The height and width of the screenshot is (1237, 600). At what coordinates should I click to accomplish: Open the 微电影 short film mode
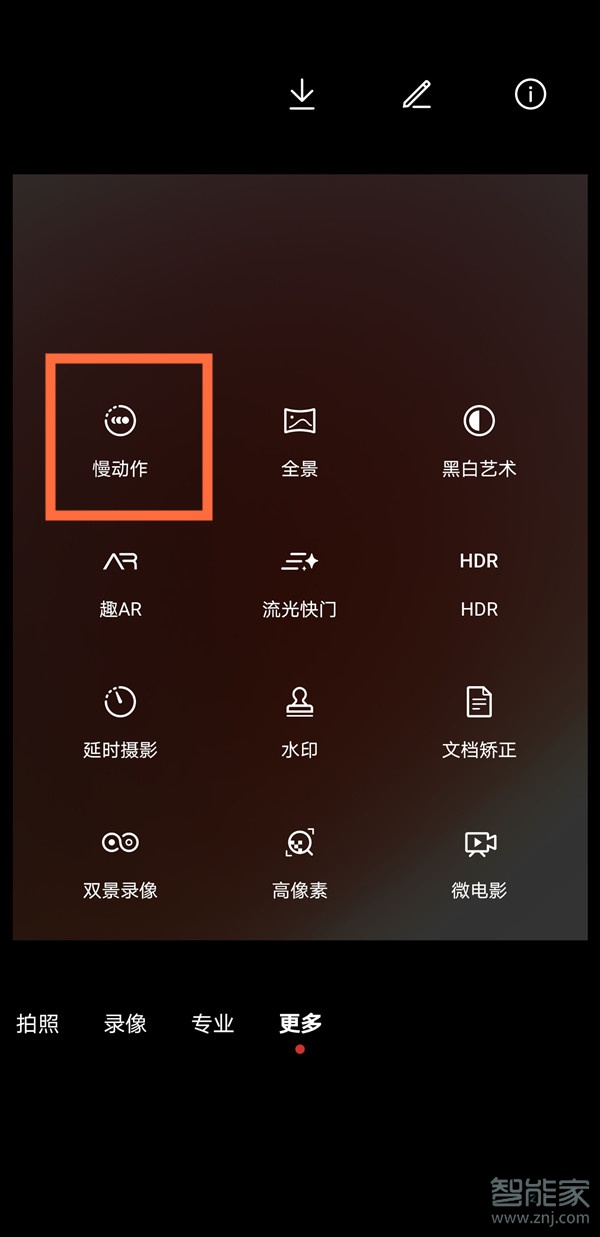pos(479,862)
